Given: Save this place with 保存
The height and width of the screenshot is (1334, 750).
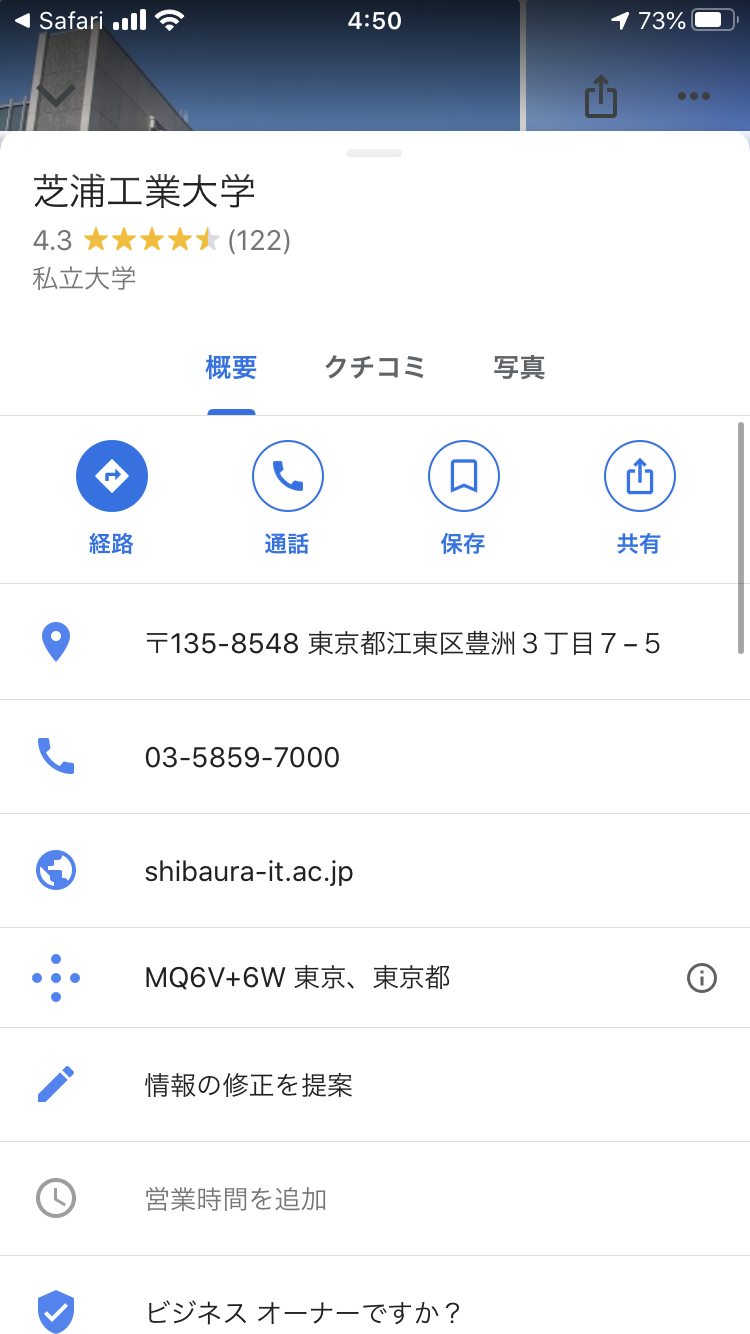Looking at the screenshot, I should (464, 477).
